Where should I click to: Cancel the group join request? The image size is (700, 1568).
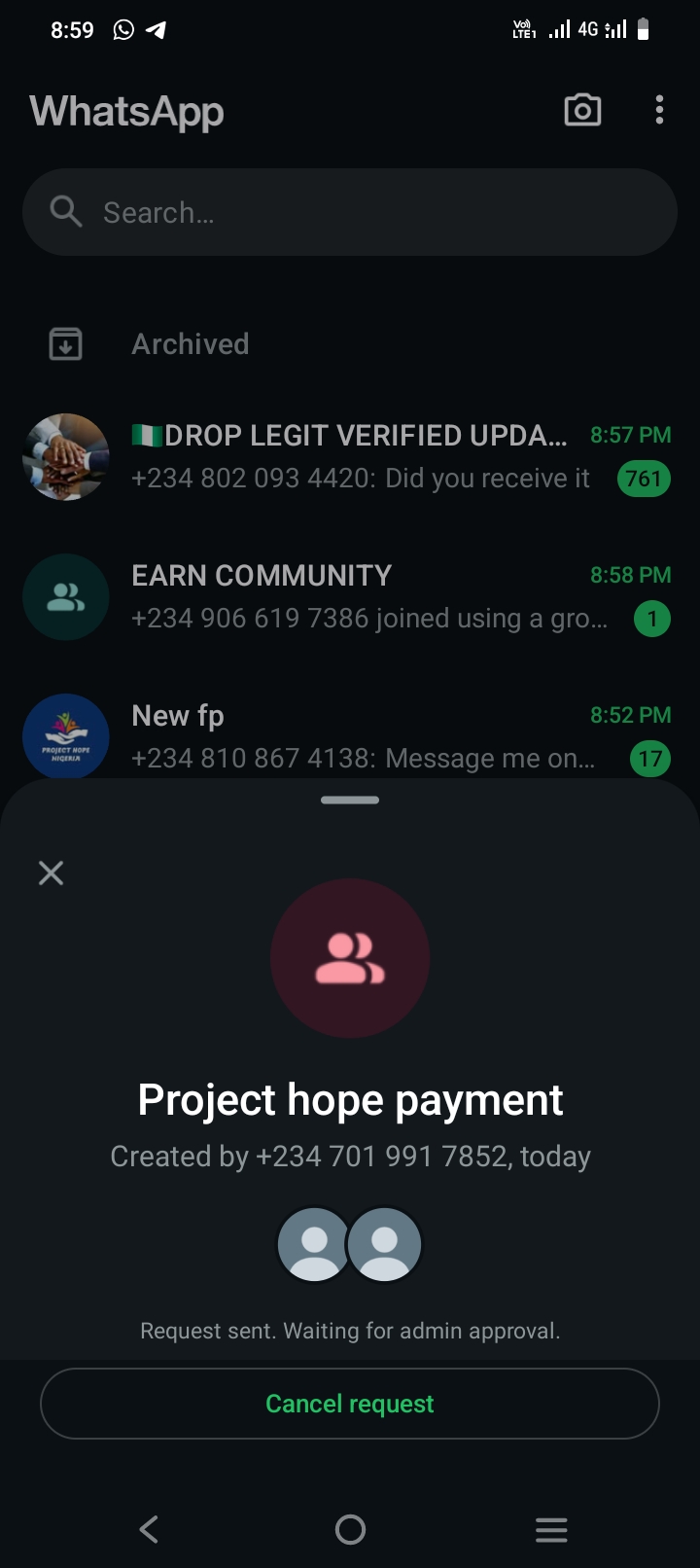coord(350,1404)
